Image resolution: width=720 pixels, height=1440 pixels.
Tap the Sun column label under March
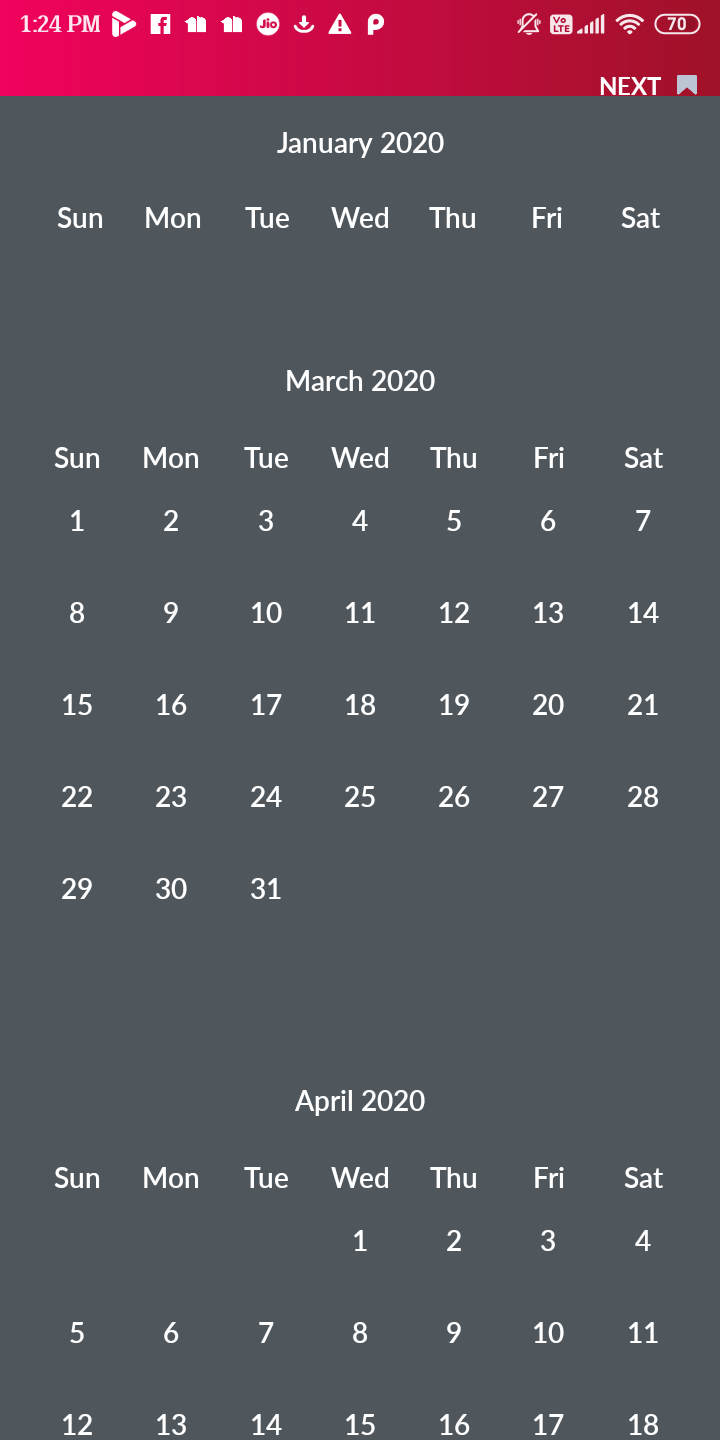77,458
